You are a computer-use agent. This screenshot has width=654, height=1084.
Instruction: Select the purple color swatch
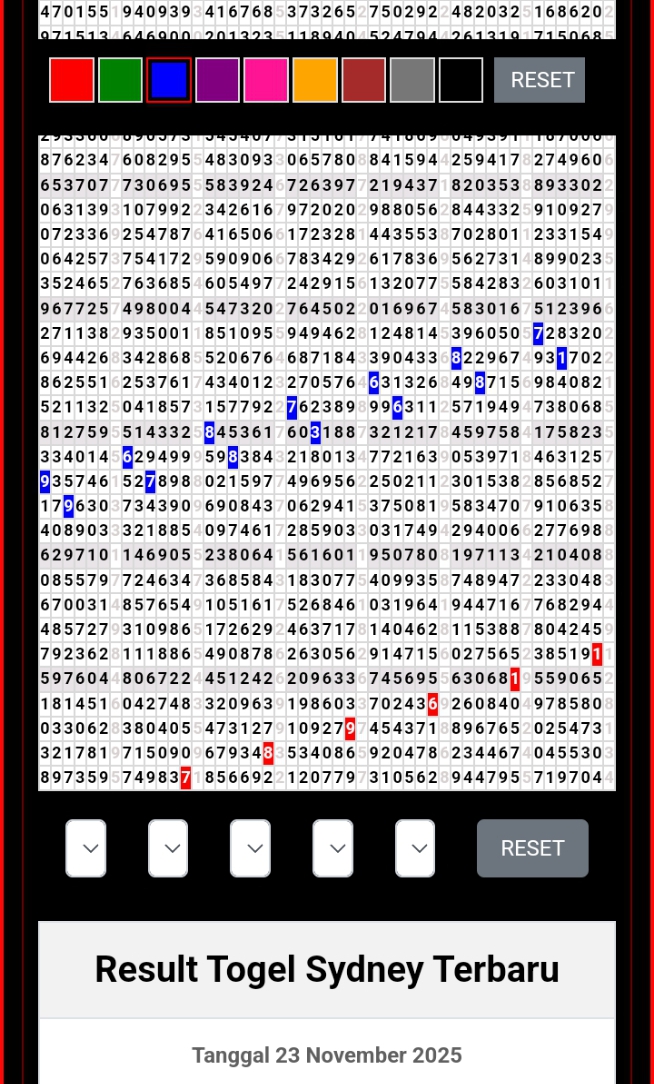[217, 80]
